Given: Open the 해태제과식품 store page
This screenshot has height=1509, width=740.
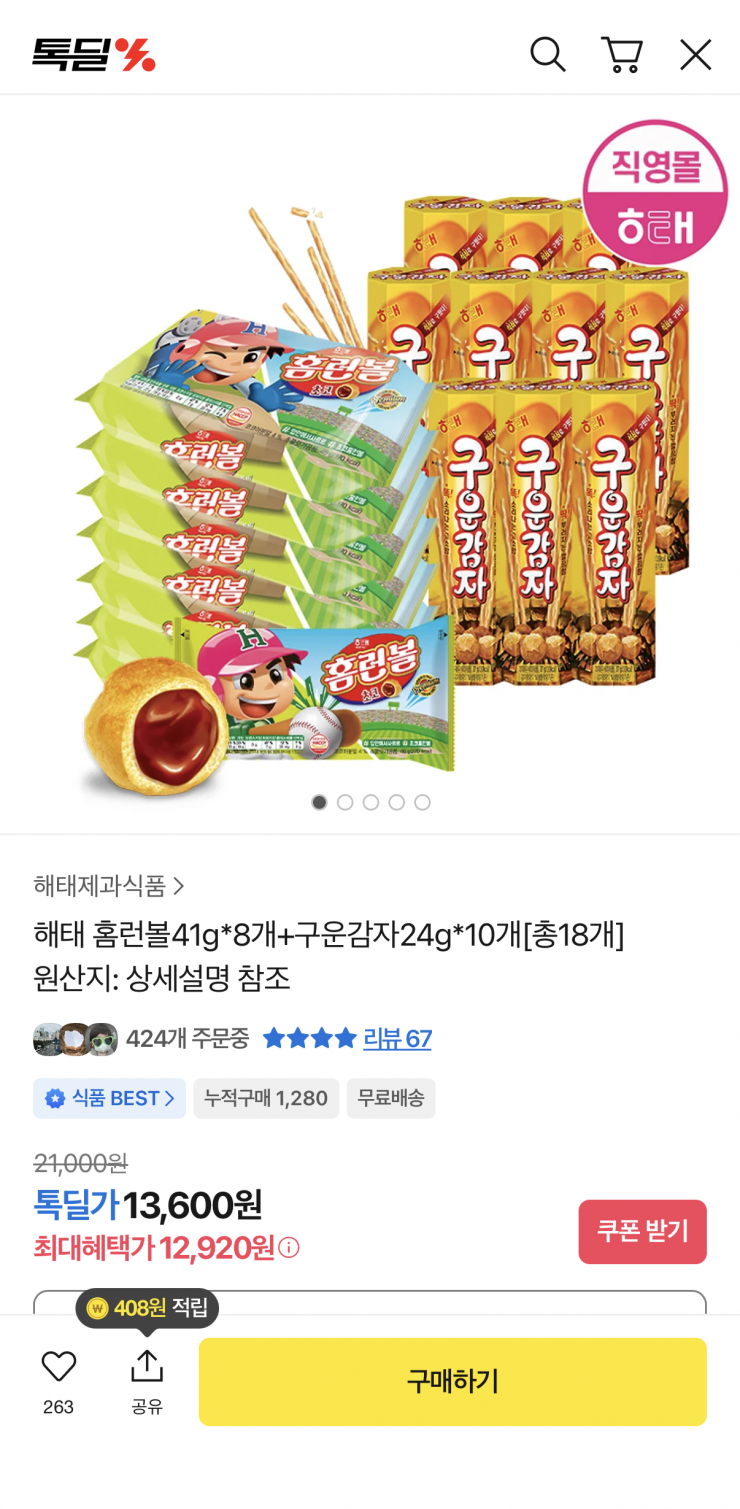Looking at the screenshot, I should pos(109,885).
